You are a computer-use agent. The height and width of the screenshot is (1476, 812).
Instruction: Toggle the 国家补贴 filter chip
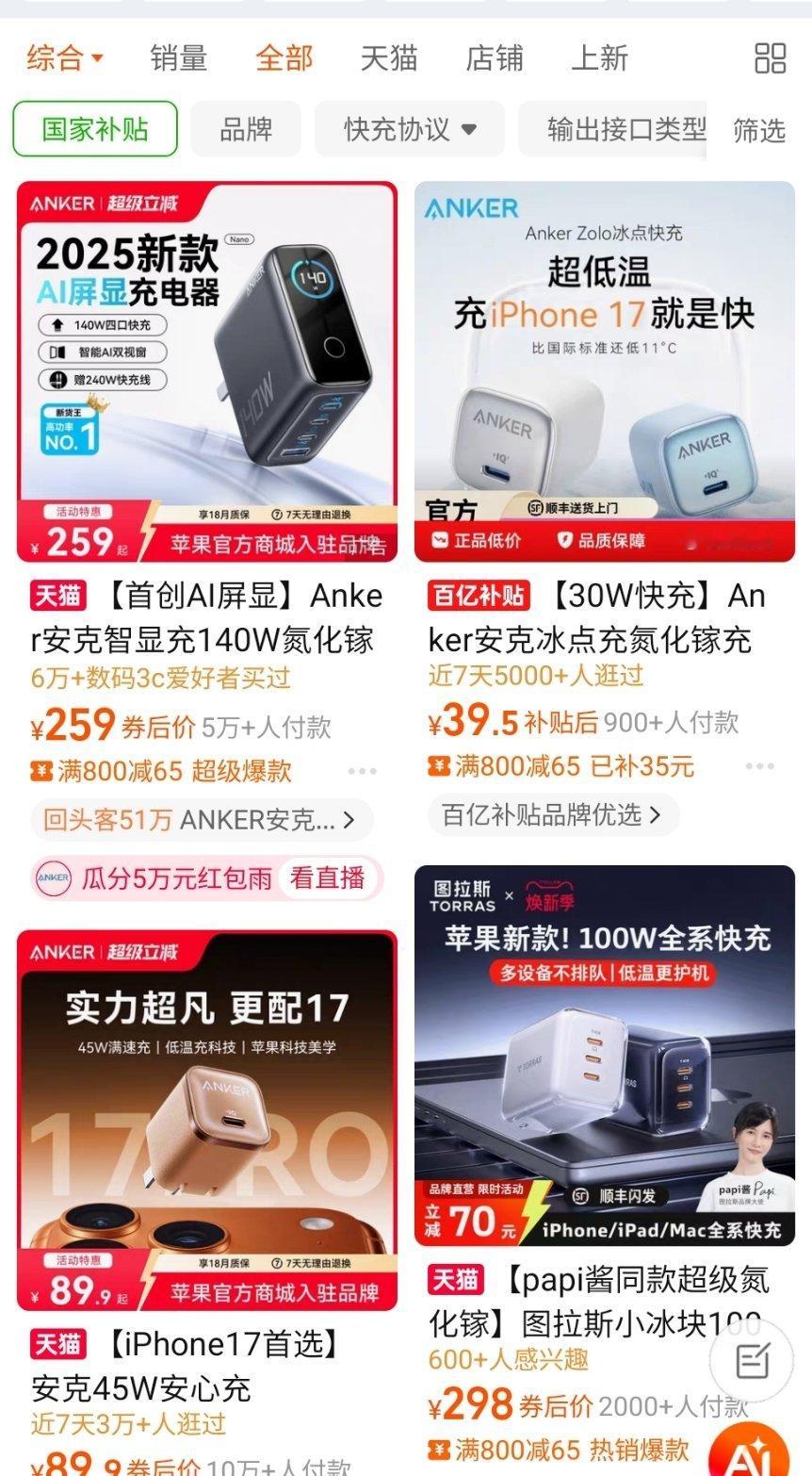93,129
